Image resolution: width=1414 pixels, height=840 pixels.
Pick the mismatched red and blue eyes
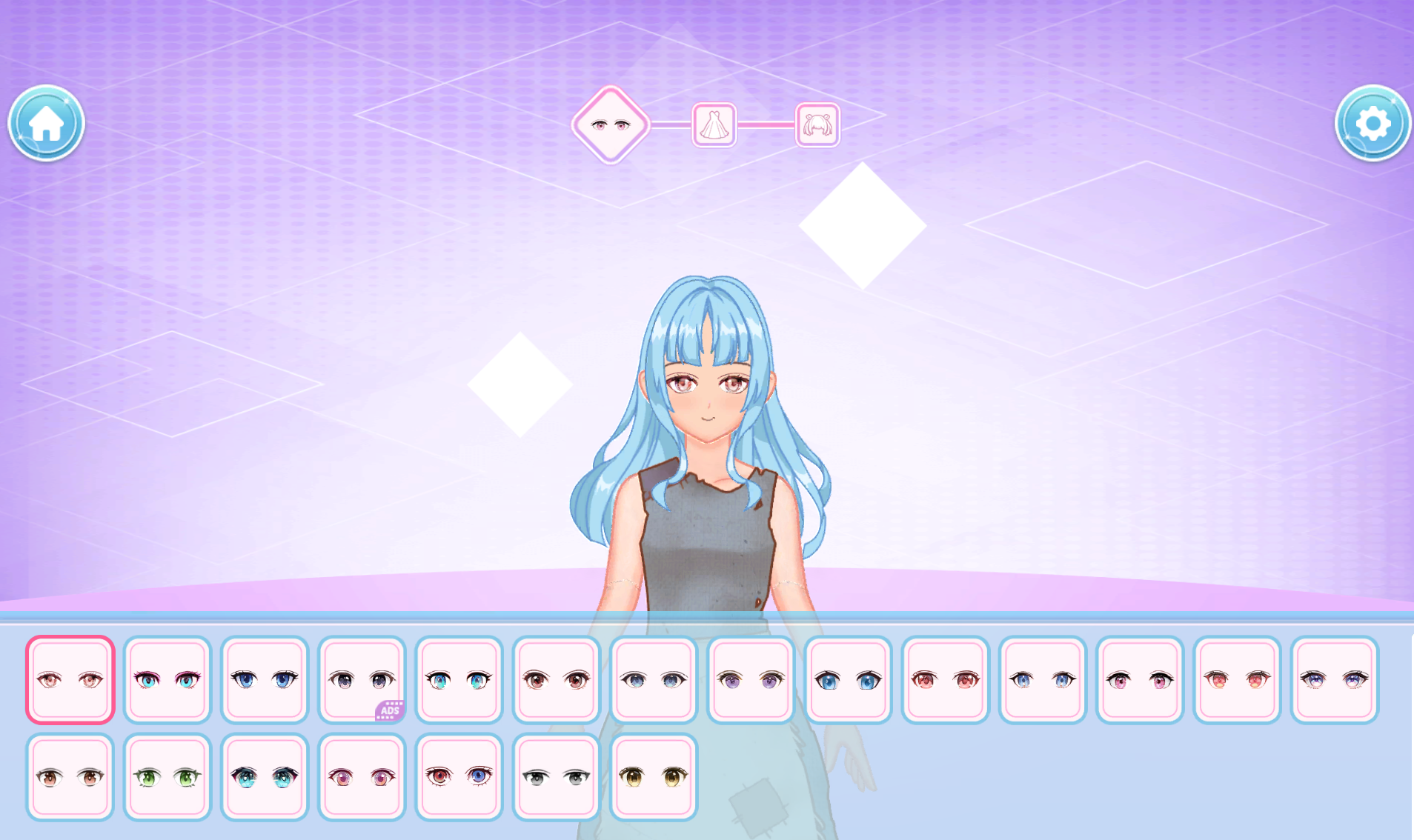pos(459,777)
